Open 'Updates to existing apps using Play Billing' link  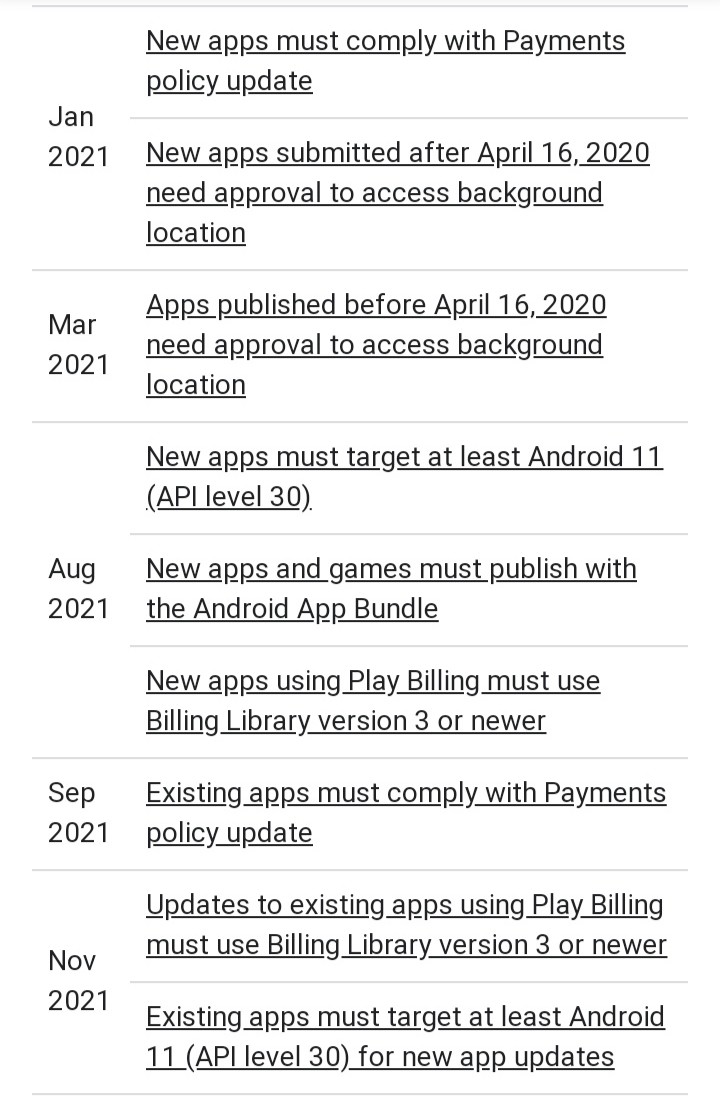tap(404, 906)
